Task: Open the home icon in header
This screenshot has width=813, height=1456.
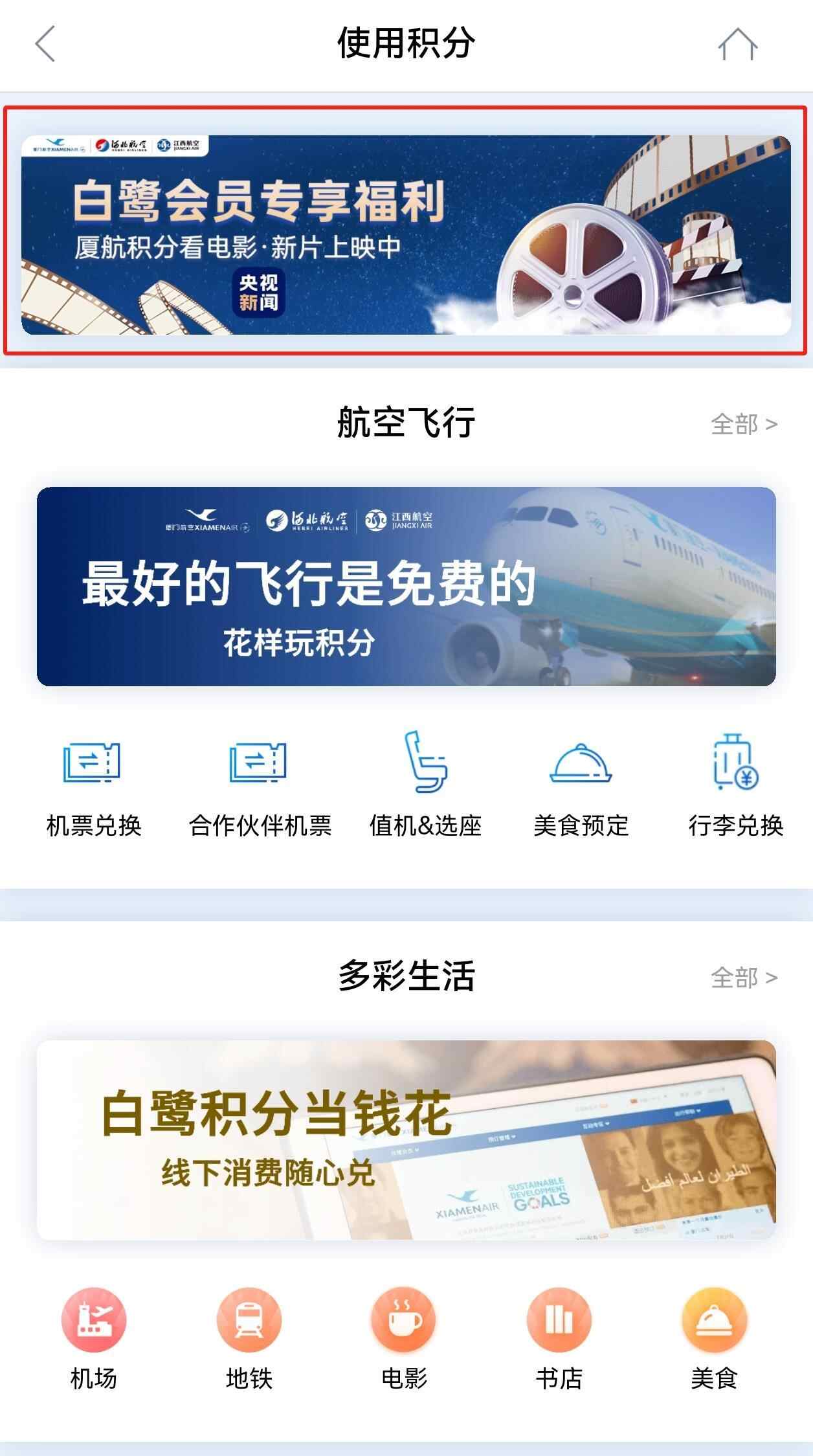Action: coord(737,44)
